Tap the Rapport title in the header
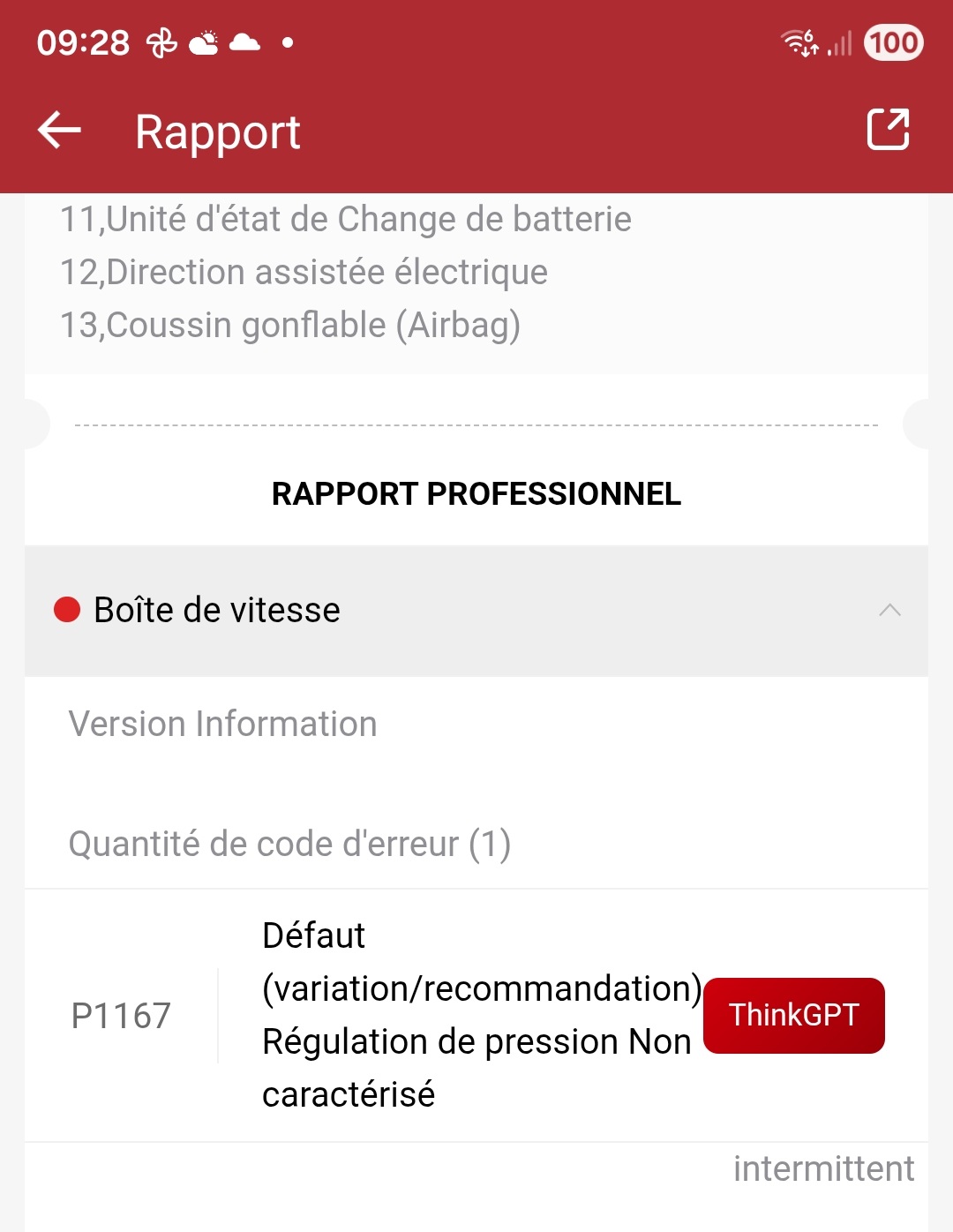Viewport: 953px width, 1232px height. (216, 131)
